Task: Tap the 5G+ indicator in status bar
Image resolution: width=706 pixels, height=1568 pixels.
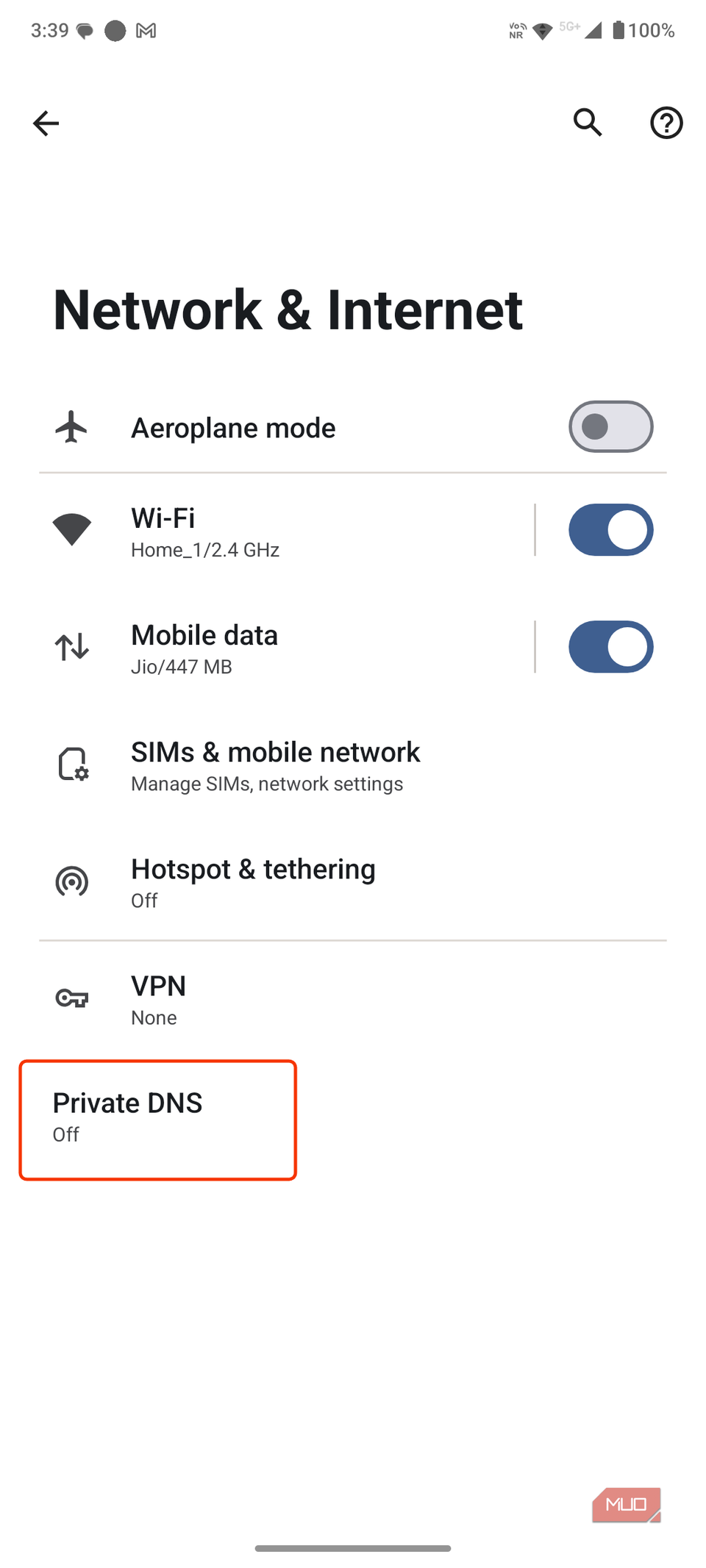Action: (x=569, y=27)
